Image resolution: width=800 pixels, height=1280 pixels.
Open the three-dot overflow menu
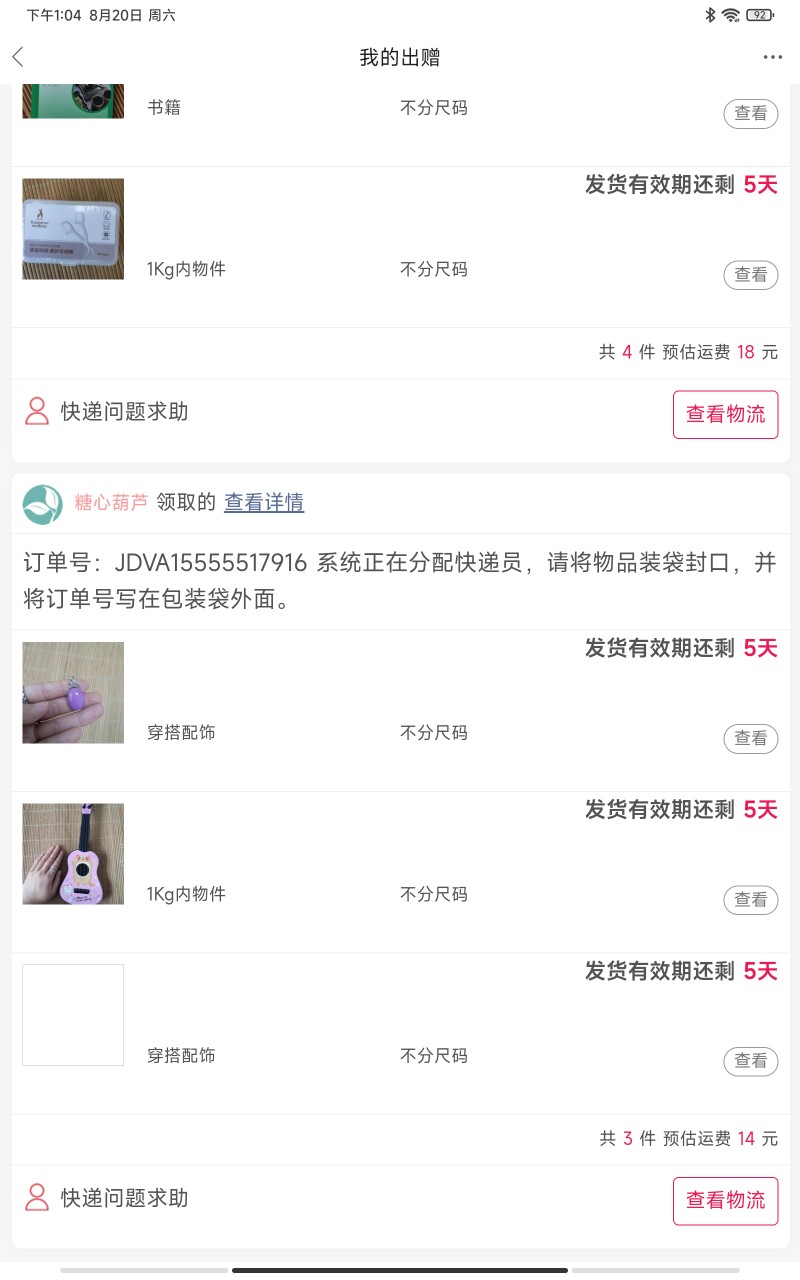[772, 57]
